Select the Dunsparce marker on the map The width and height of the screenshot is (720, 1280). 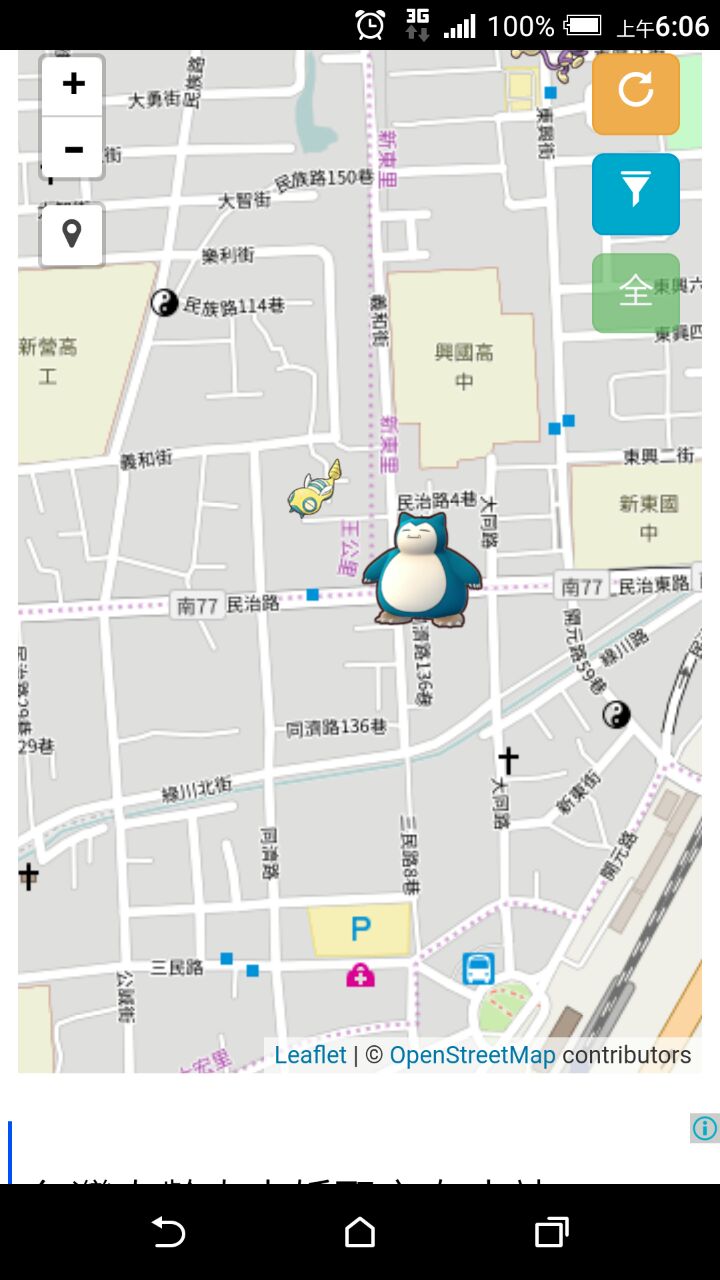click(x=315, y=489)
